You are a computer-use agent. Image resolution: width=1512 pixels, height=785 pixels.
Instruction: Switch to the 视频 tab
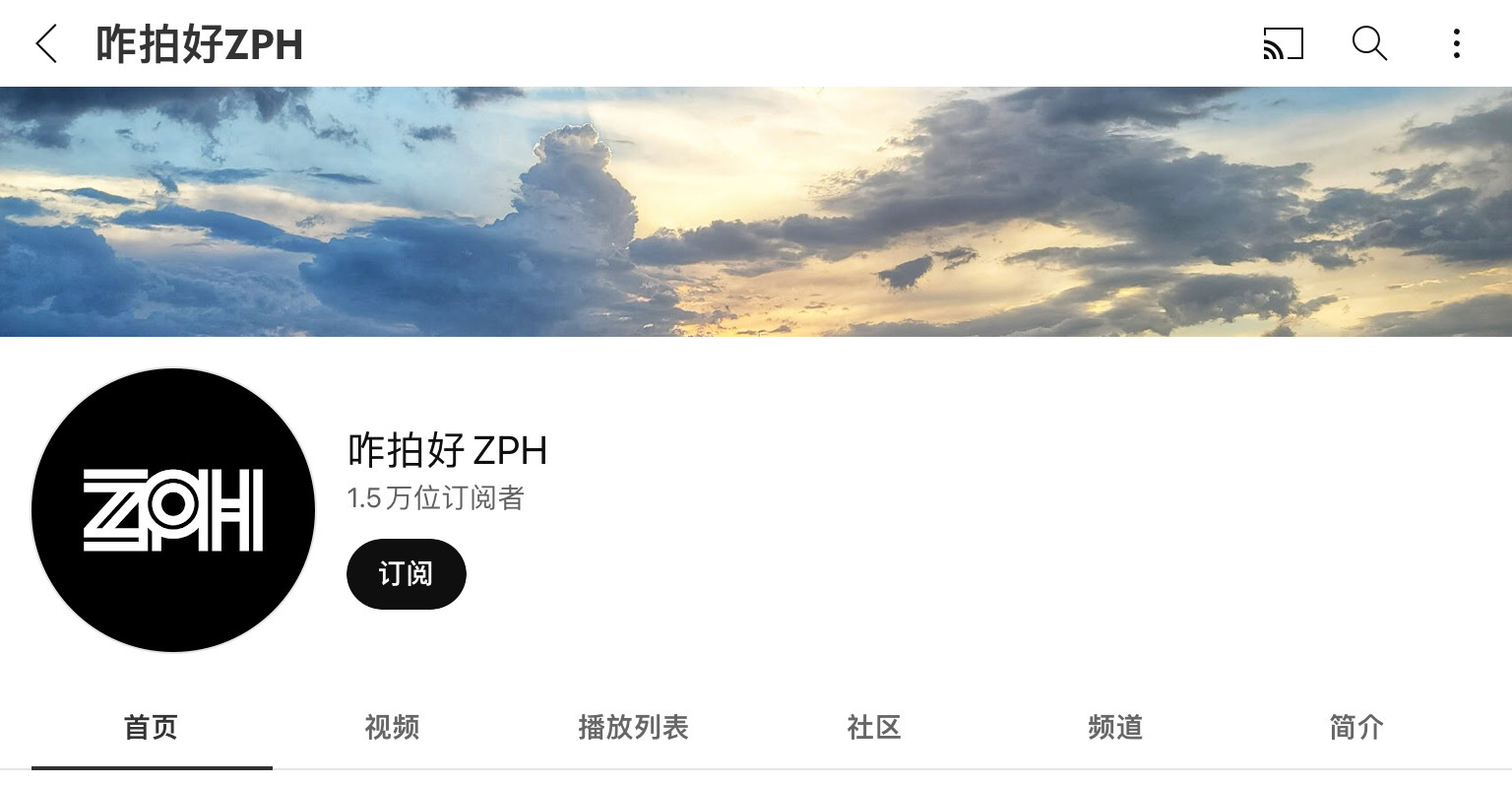pyautogui.click(x=392, y=728)
